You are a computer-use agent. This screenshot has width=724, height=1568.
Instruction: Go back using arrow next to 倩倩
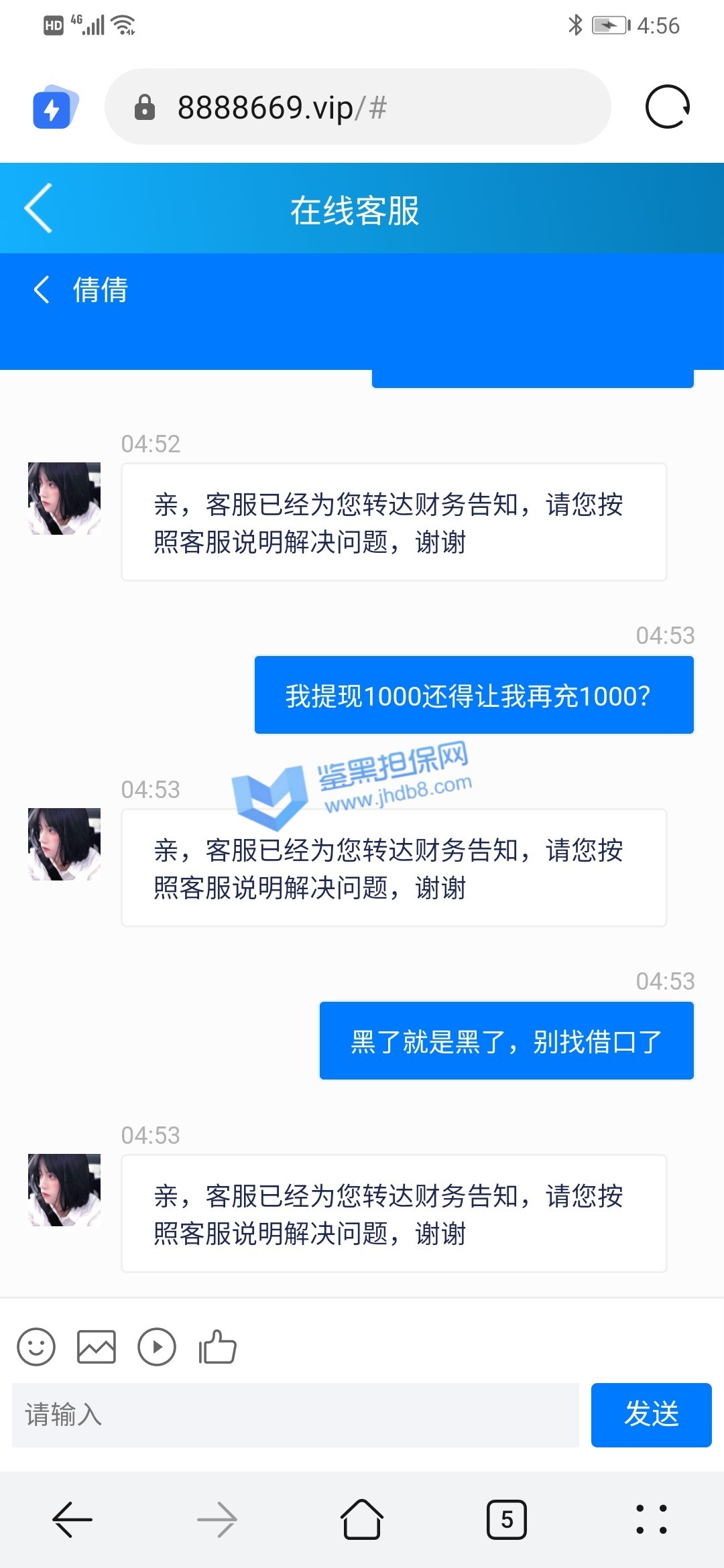point(42,289)
